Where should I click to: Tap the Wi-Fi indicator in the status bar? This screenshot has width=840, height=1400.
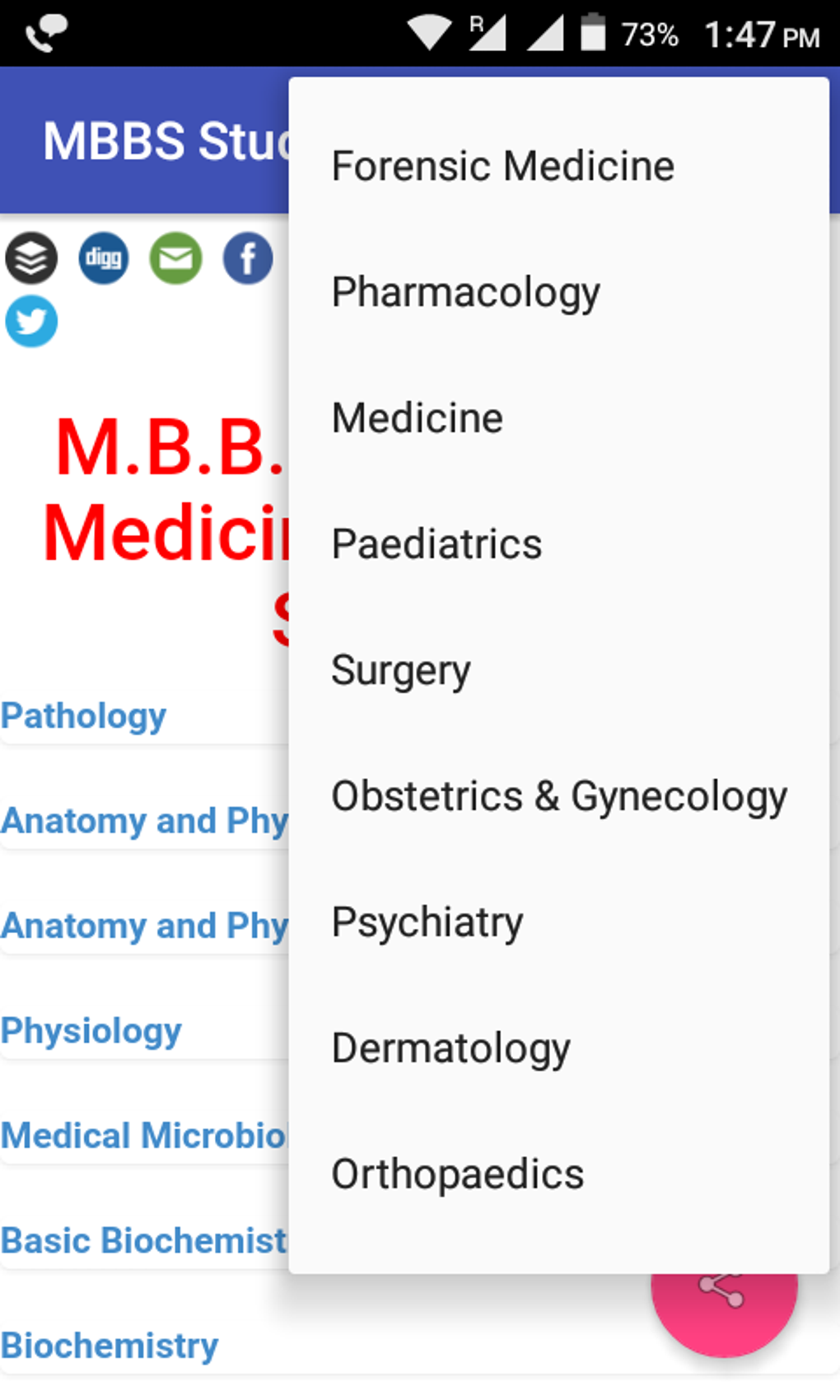click(x=425, y=35)
